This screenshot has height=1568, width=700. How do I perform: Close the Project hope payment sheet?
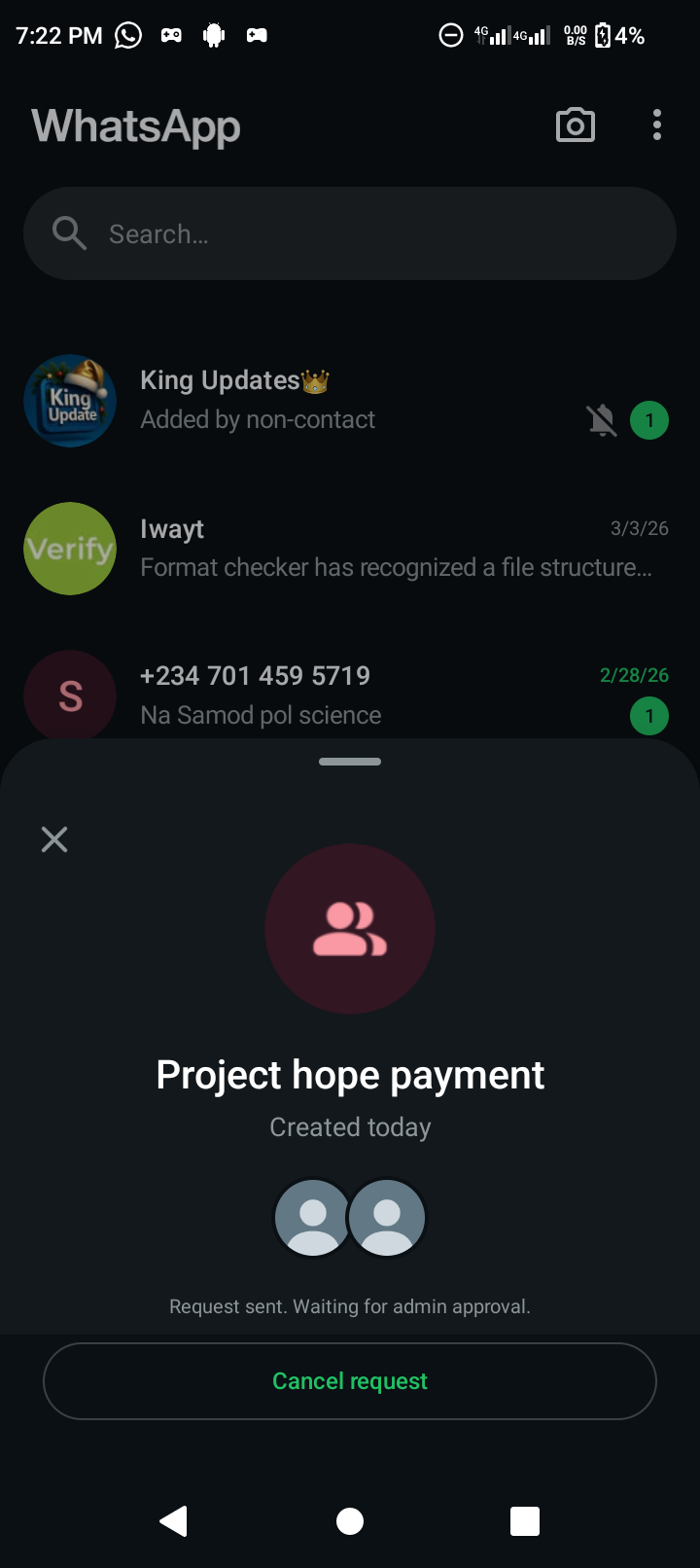coord(54,839)
